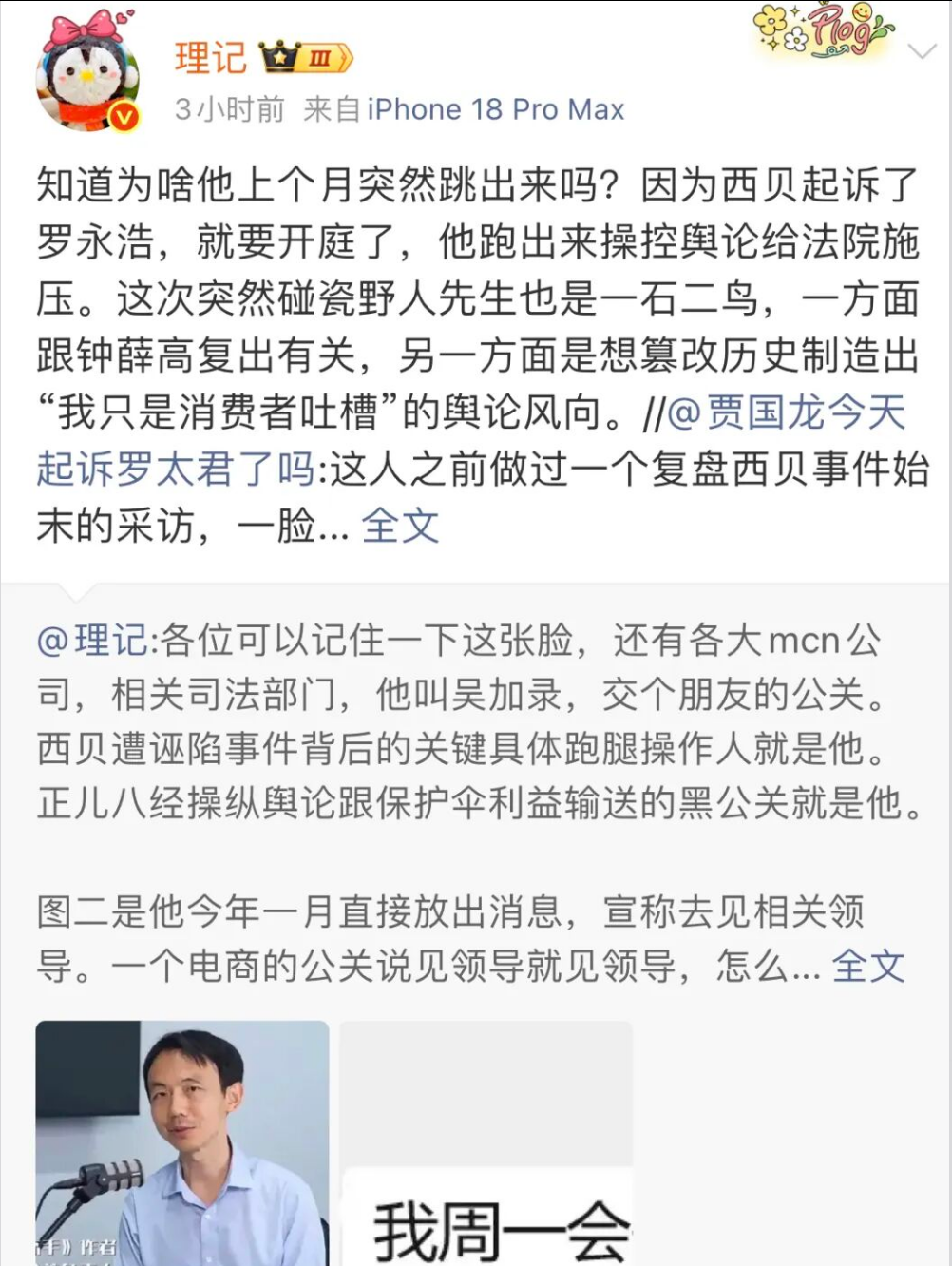Open the second image reading 我周一会
The image size is (952, 1266).
click(486, 1143)
